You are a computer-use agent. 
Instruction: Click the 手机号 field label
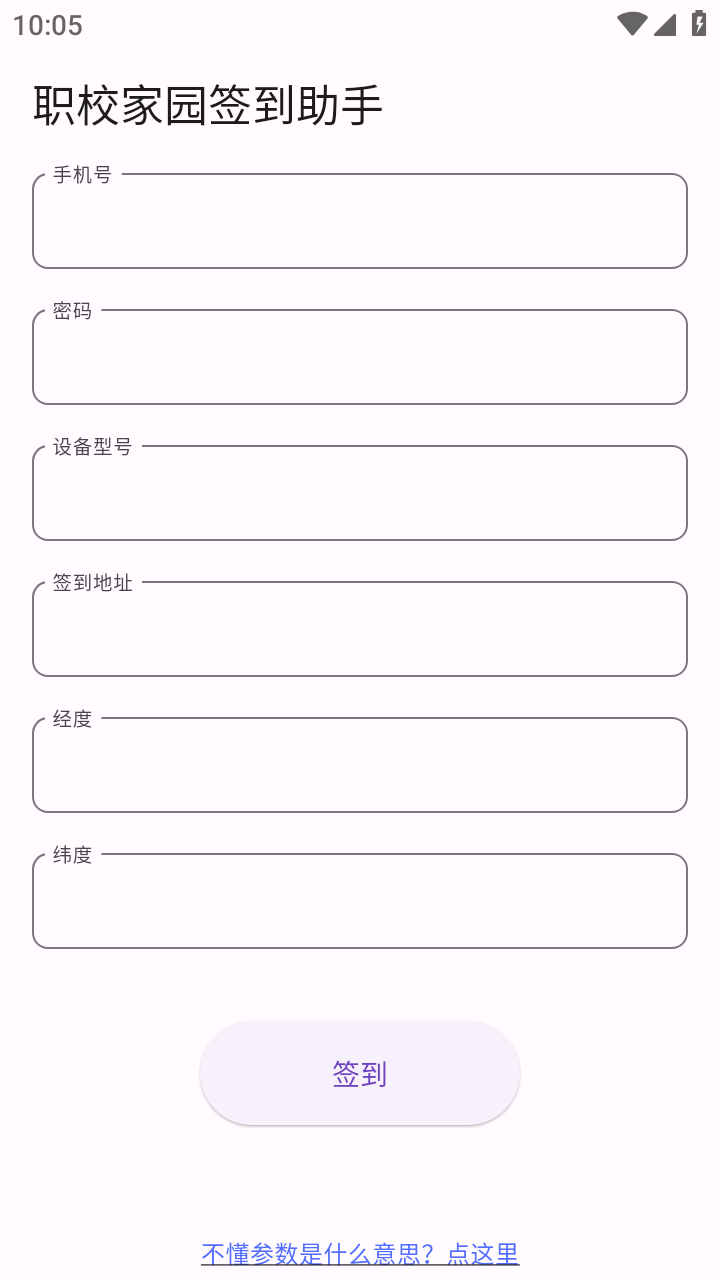coord(80,173)
